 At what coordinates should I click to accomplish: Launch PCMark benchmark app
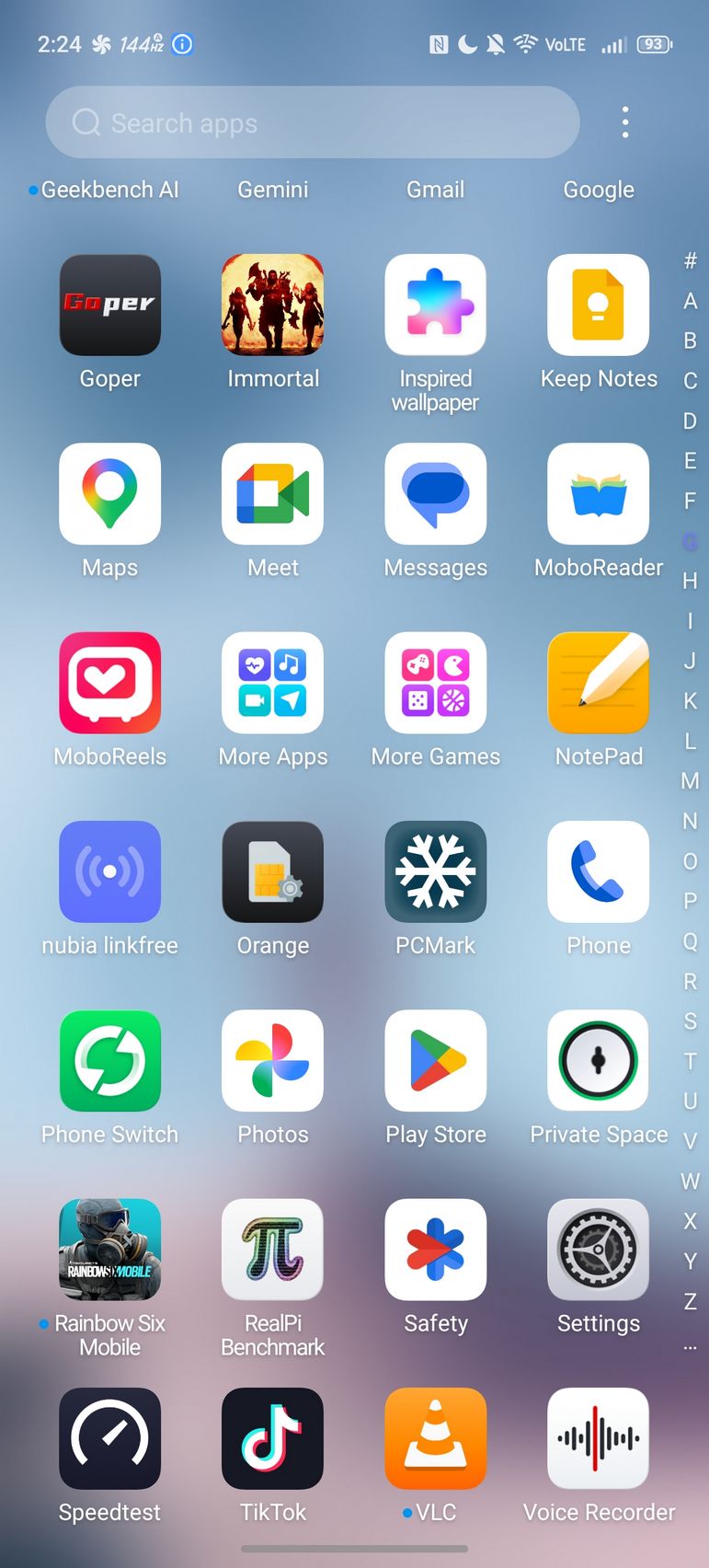tap(436, 871)
